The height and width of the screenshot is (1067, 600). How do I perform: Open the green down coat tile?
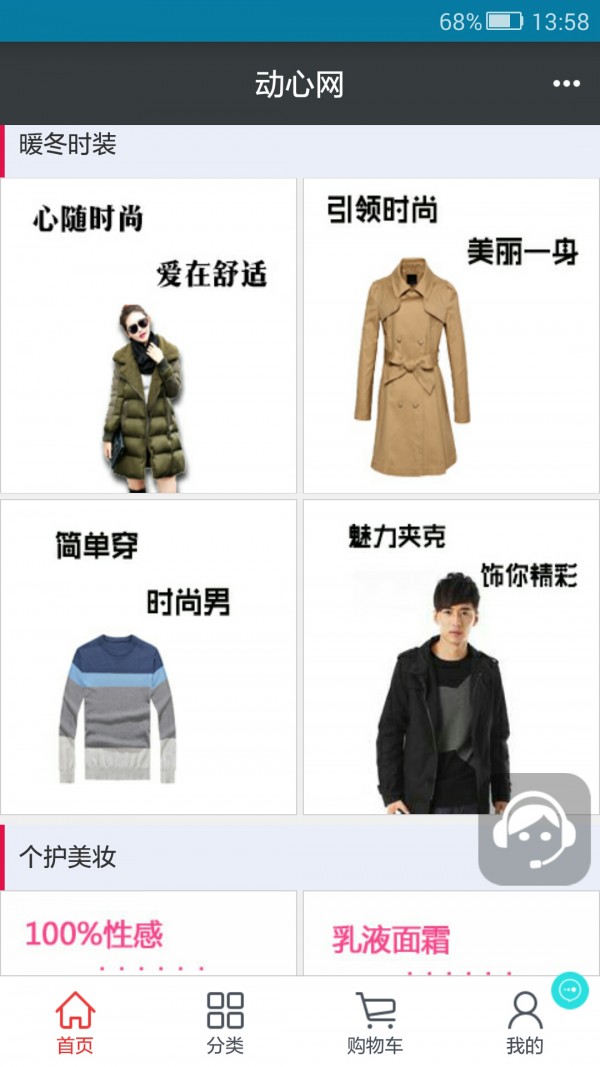point(148,336)
